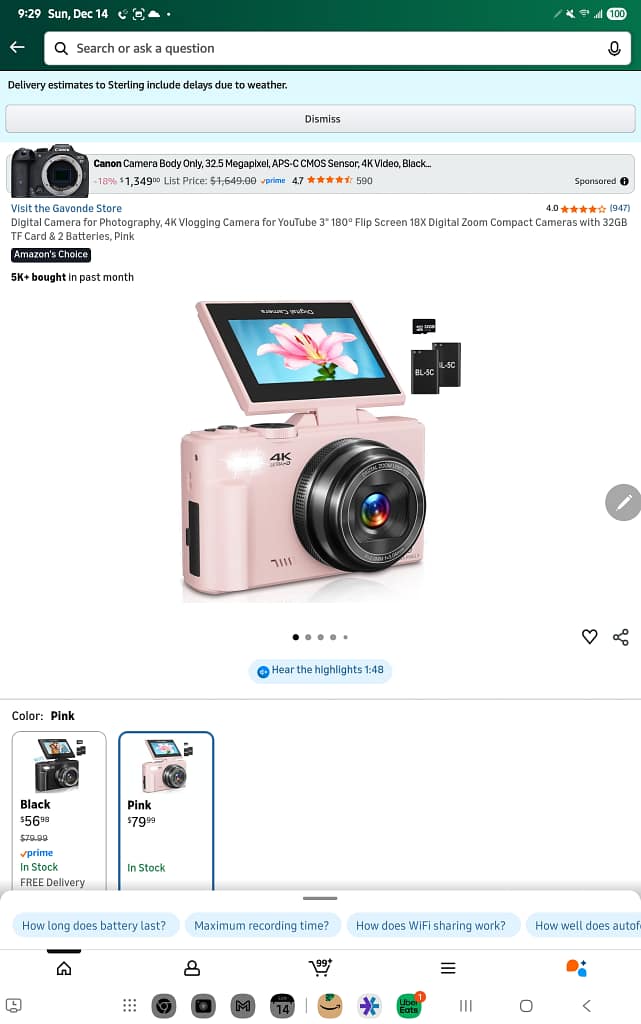Ask How does WiFi sharing work?
This screenshot has width=641, height=1024.
pyautogui.click(x=431, y=925)
